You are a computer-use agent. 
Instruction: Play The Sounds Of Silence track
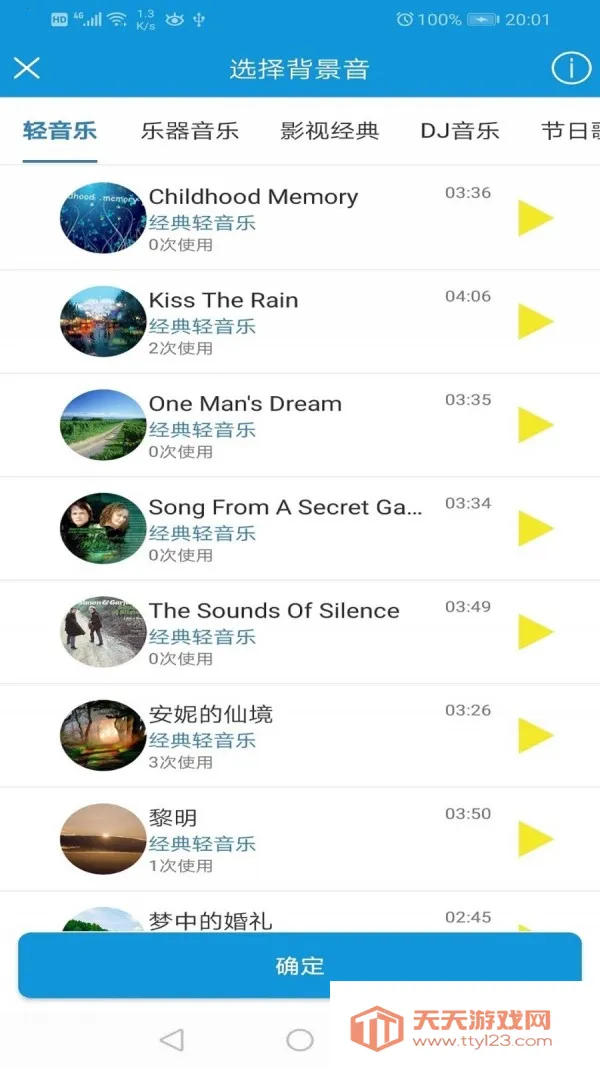(535, 632)
